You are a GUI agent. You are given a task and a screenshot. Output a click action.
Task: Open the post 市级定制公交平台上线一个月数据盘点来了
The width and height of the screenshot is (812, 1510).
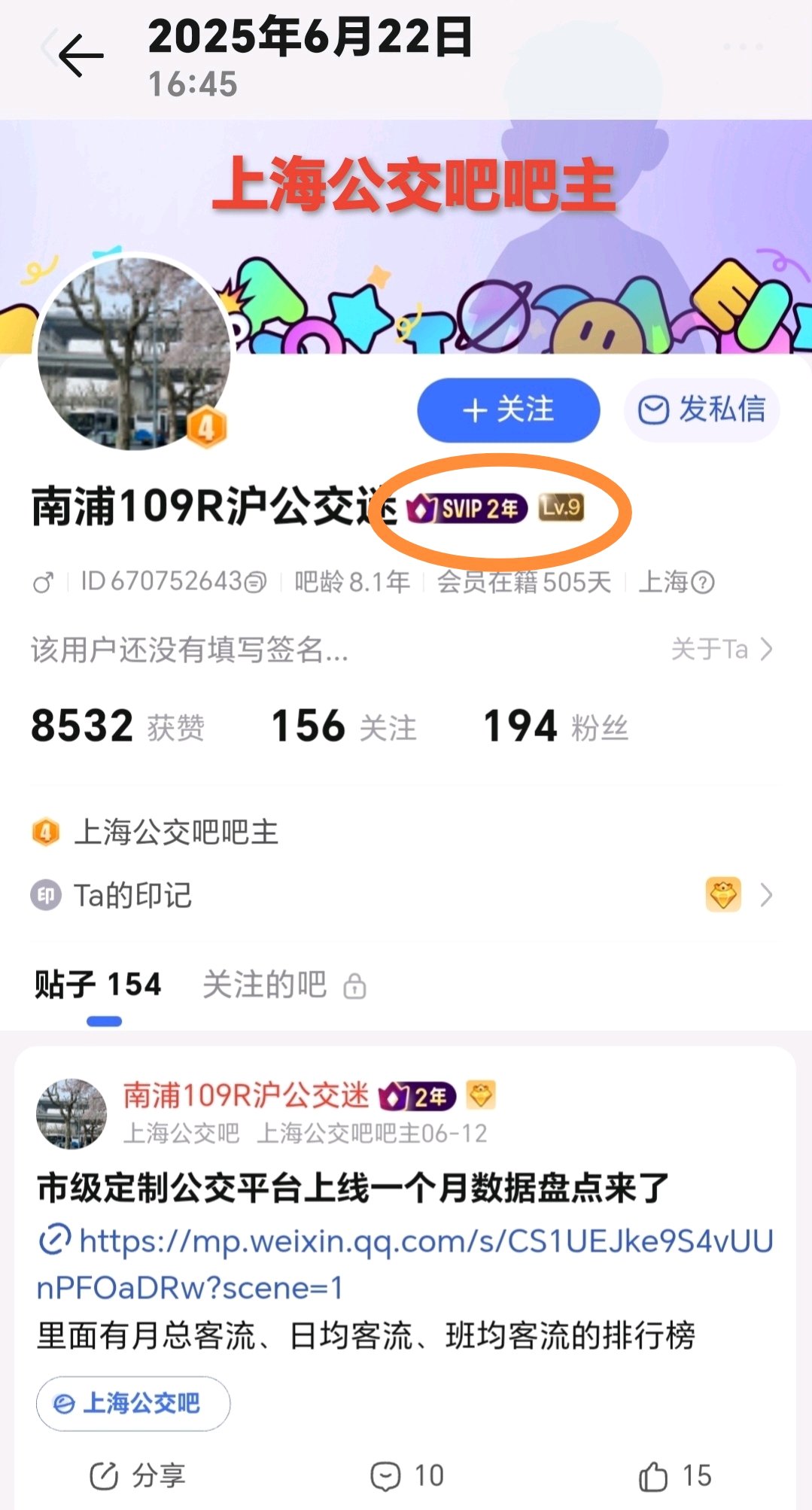(x=353, y=1189)
